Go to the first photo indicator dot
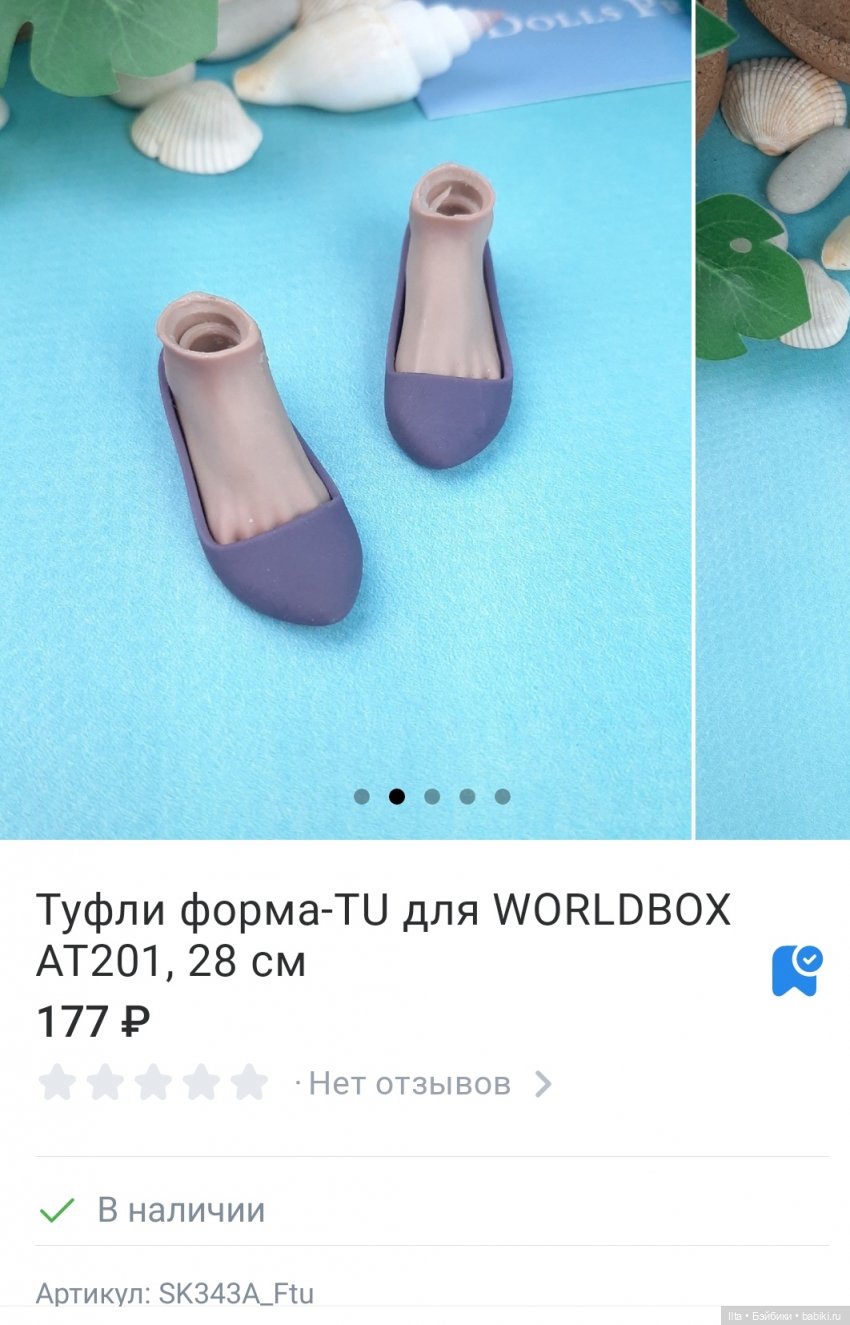850x1325 pixels. (x=362, y=797)
